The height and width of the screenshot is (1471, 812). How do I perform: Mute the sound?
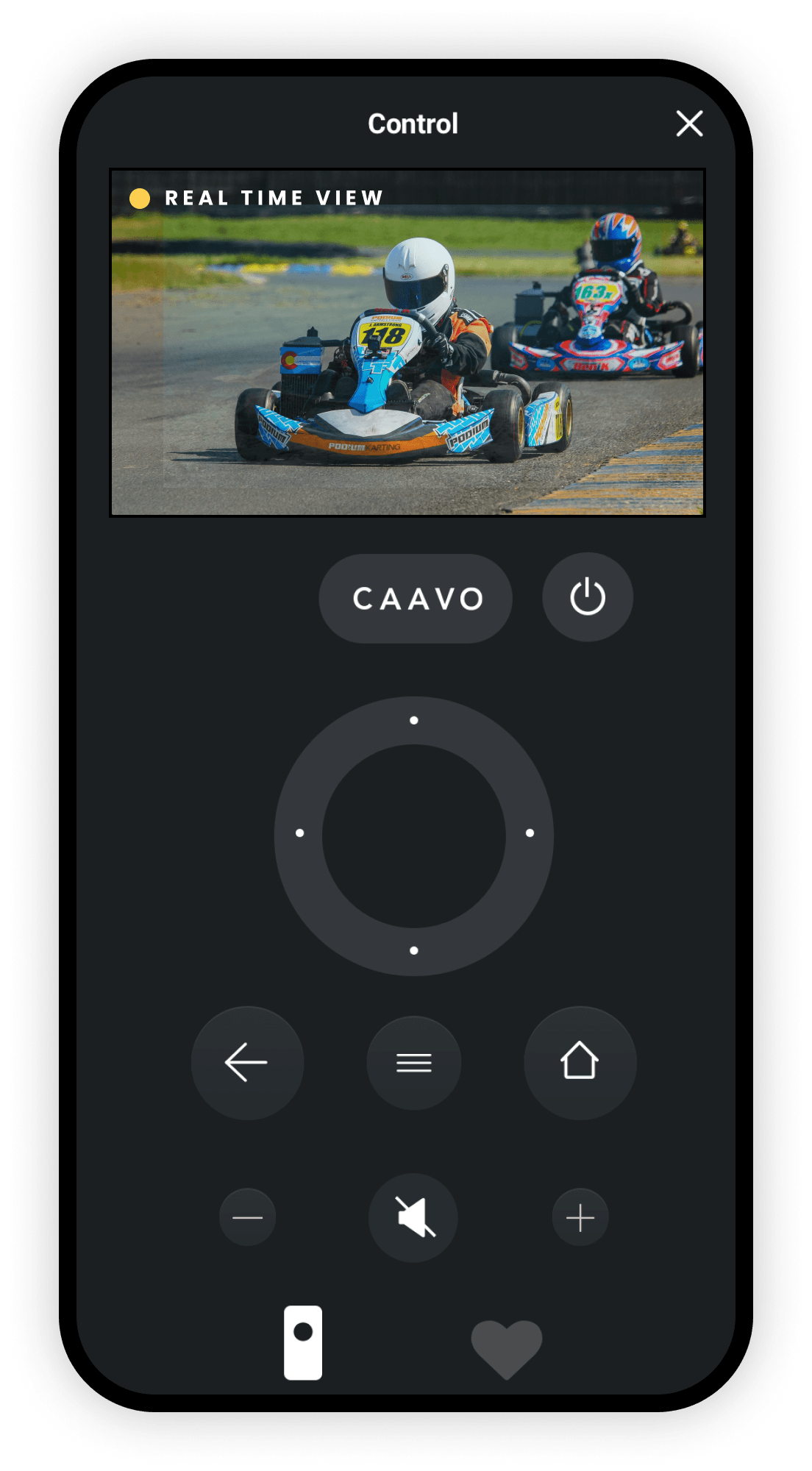click(x=413, y=1217)
